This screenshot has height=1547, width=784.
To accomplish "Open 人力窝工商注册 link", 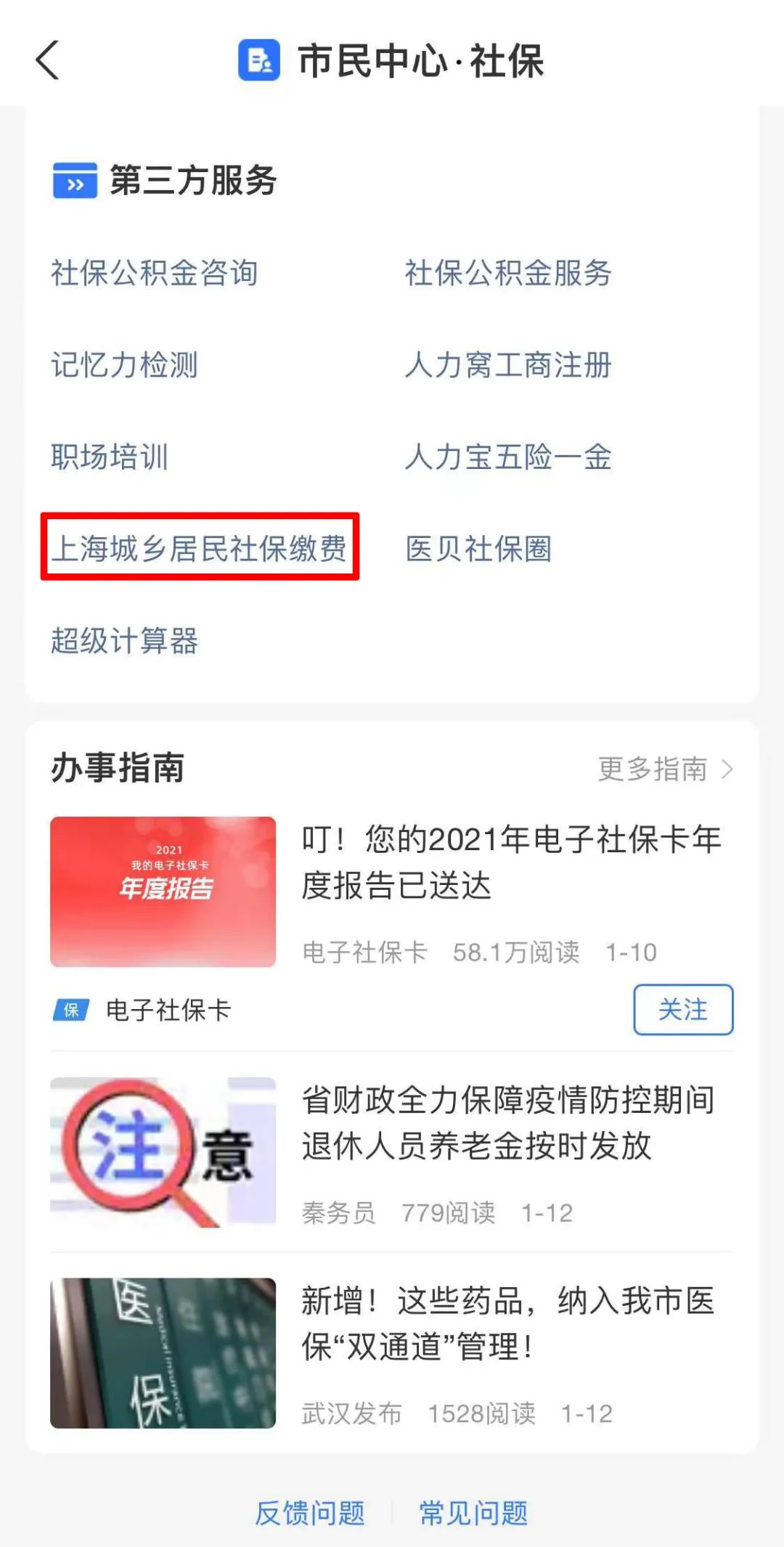I will tap(508, 364).
